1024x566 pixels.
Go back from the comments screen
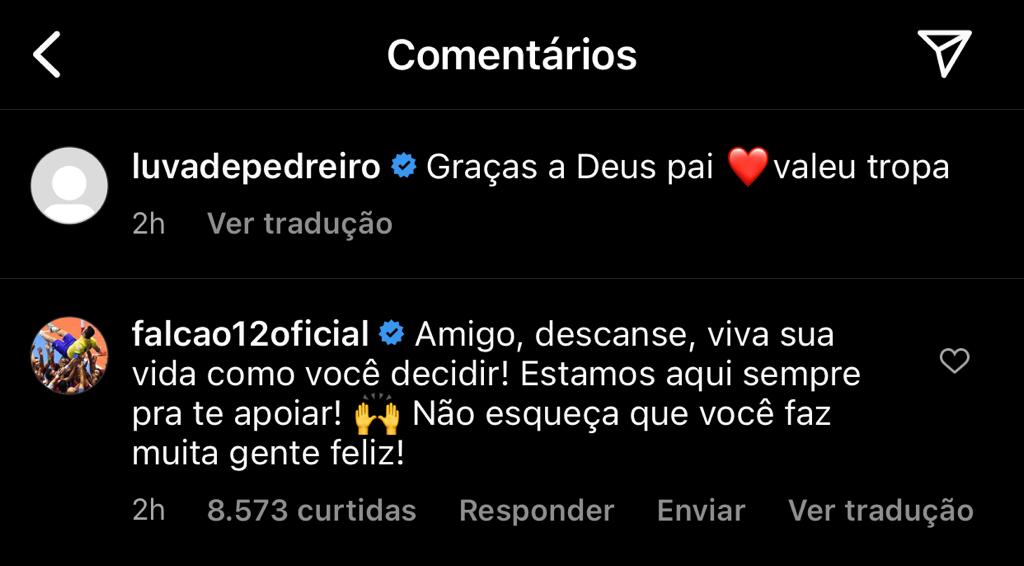[x=46, y=55]
